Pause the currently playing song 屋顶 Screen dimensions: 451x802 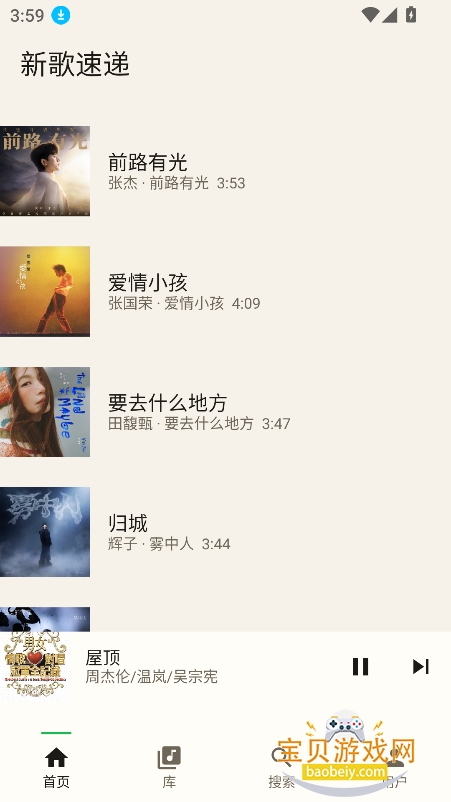tap(360, 666)
